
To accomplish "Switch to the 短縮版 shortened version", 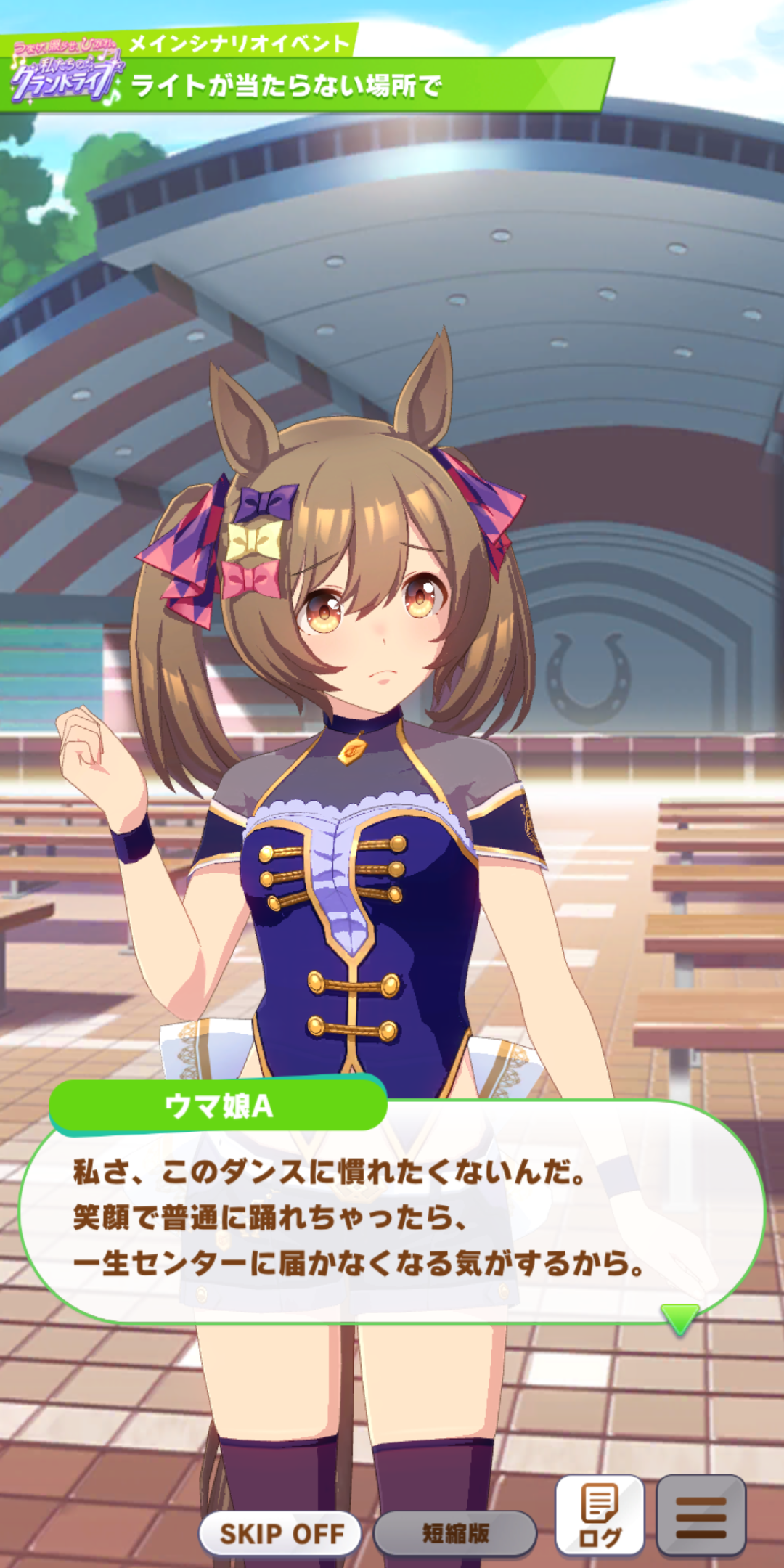I will 455,1533.
